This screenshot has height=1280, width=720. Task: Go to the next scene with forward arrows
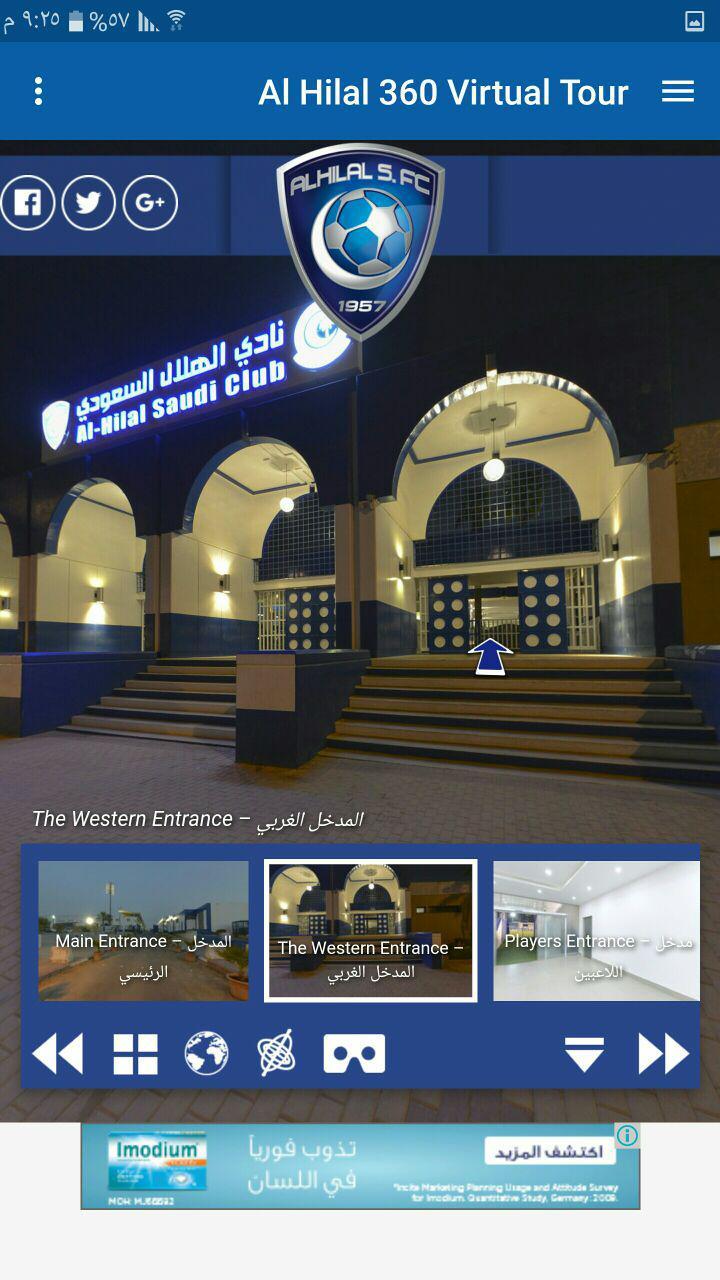(664, 1054)
